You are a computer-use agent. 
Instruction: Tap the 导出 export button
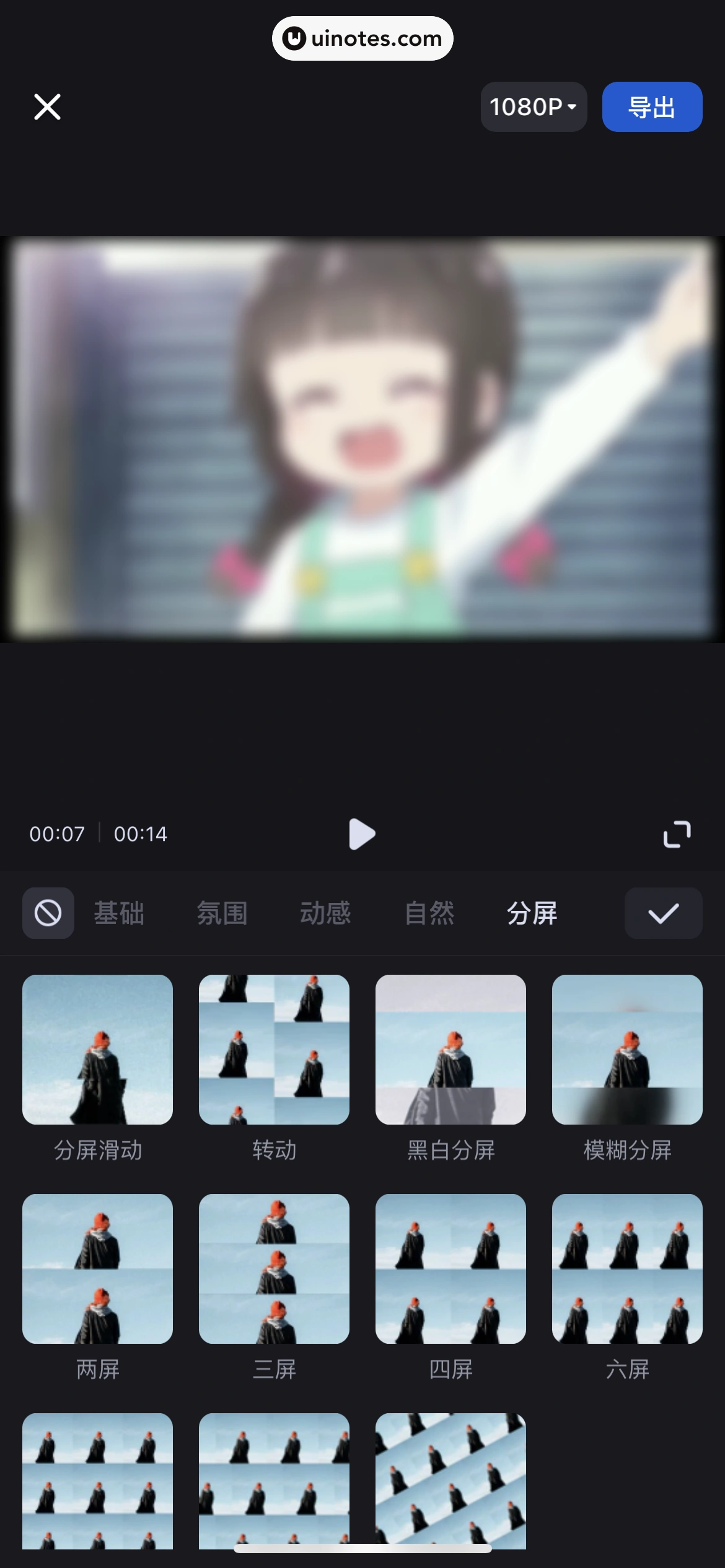pyautogui.click(x=651, y=107)
